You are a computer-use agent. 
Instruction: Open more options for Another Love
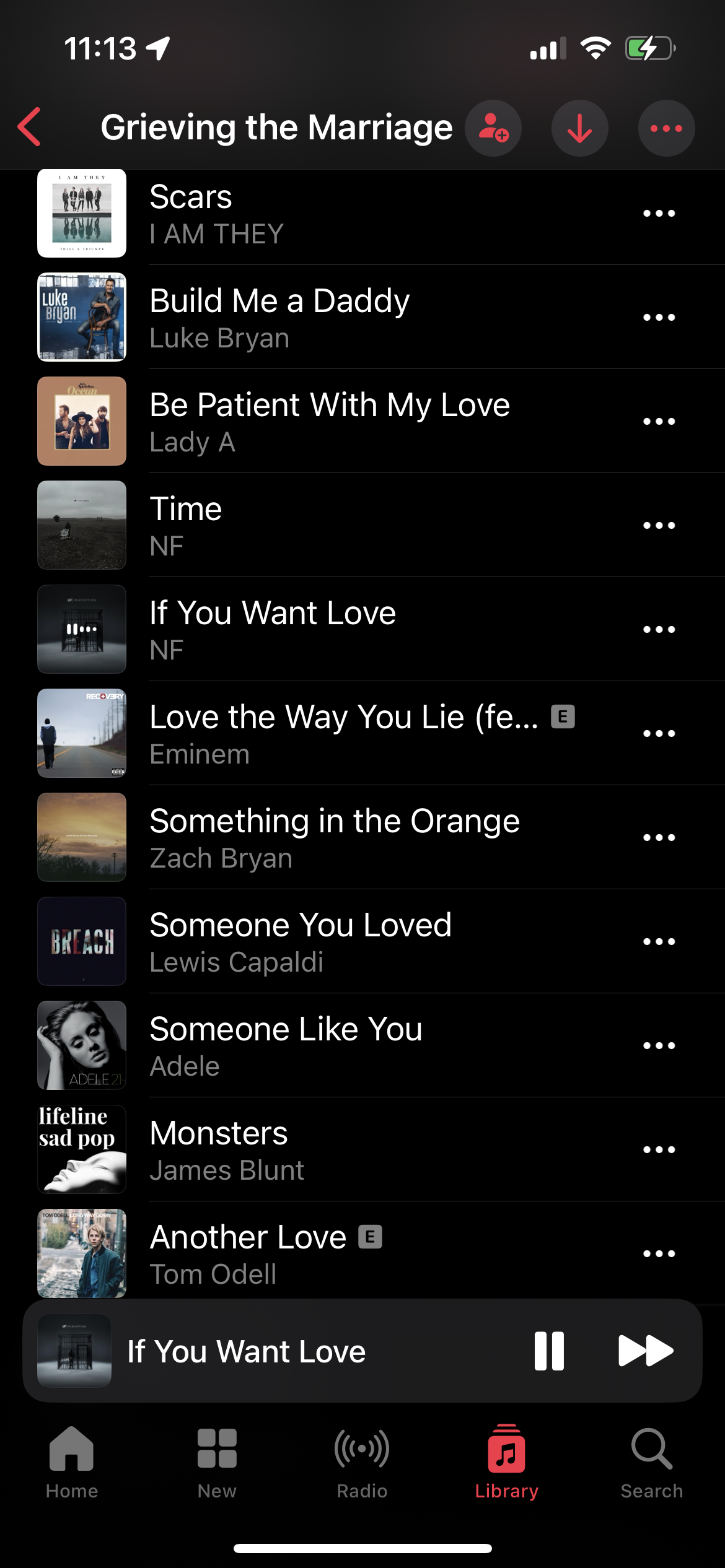(x=659, y=1254)
